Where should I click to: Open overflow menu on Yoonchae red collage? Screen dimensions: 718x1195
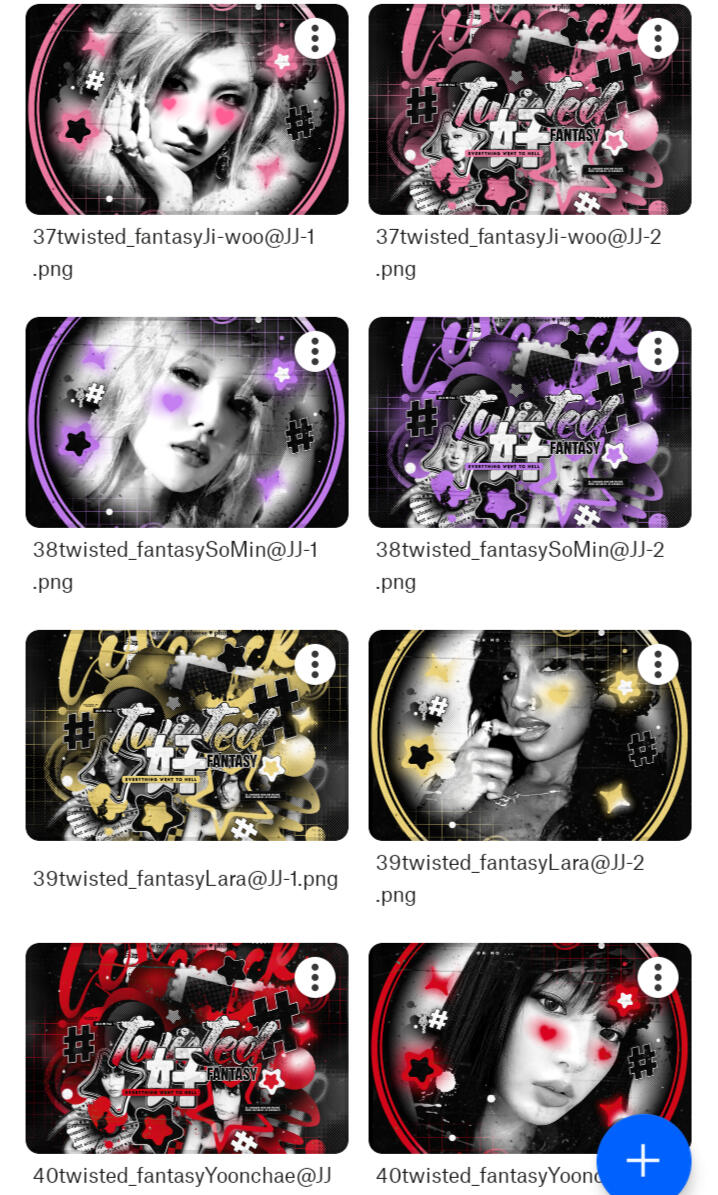point(315,977)
